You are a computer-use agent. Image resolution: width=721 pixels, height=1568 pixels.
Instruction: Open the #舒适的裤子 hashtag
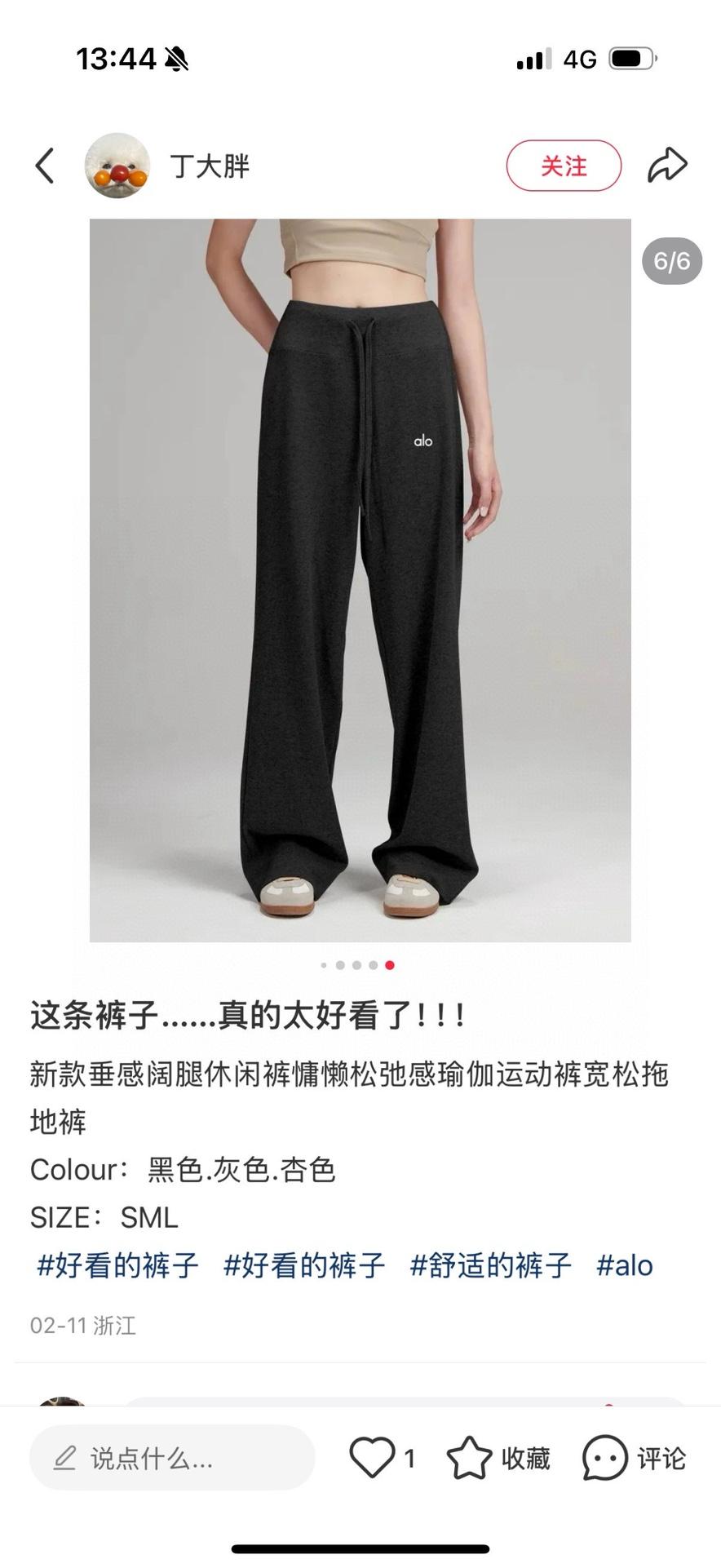[x=490, y=1265]
